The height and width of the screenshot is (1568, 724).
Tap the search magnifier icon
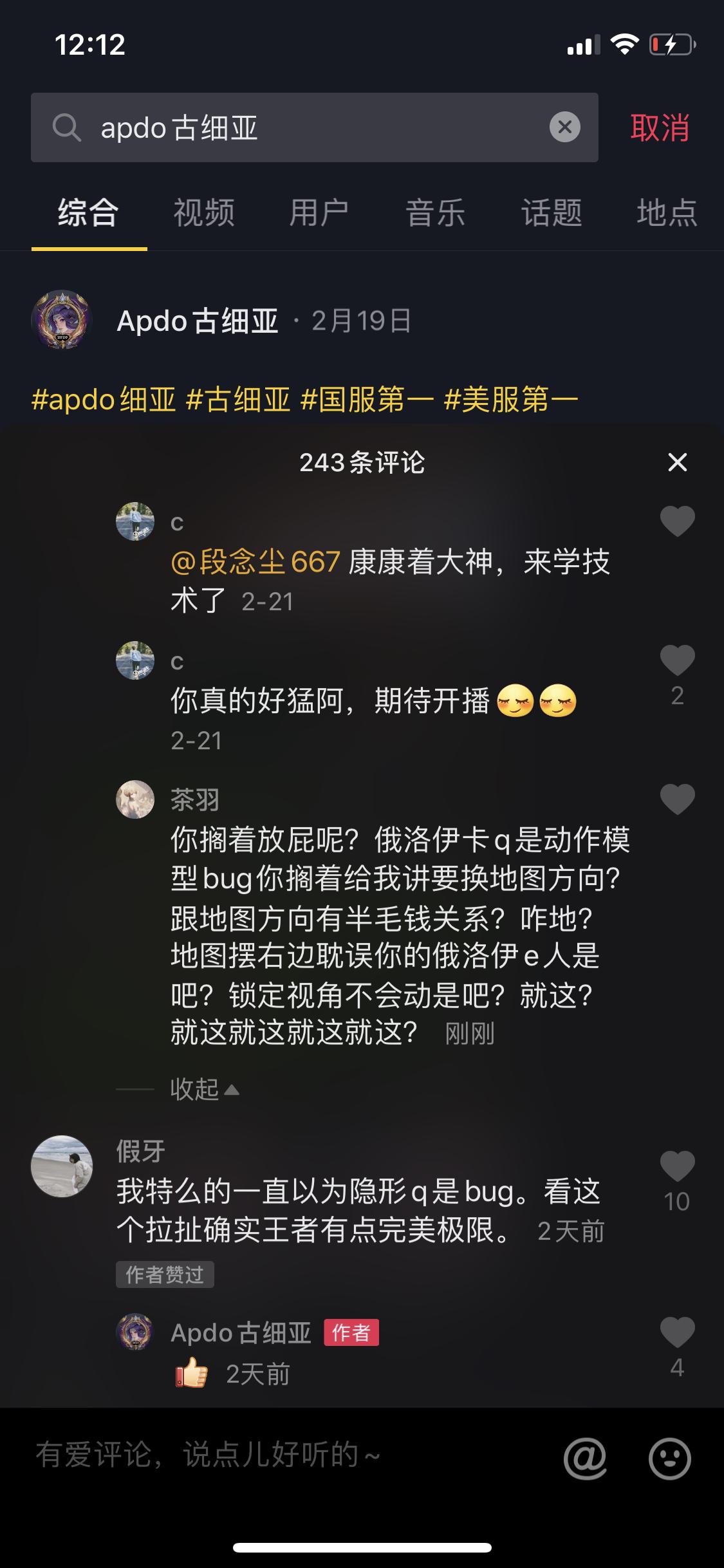coord(66,127)
